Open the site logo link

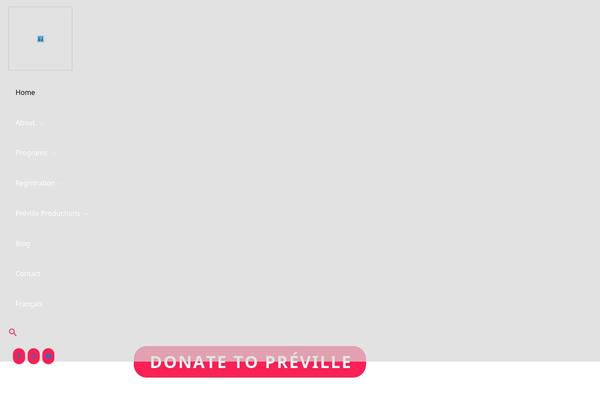tap(40, 39)
